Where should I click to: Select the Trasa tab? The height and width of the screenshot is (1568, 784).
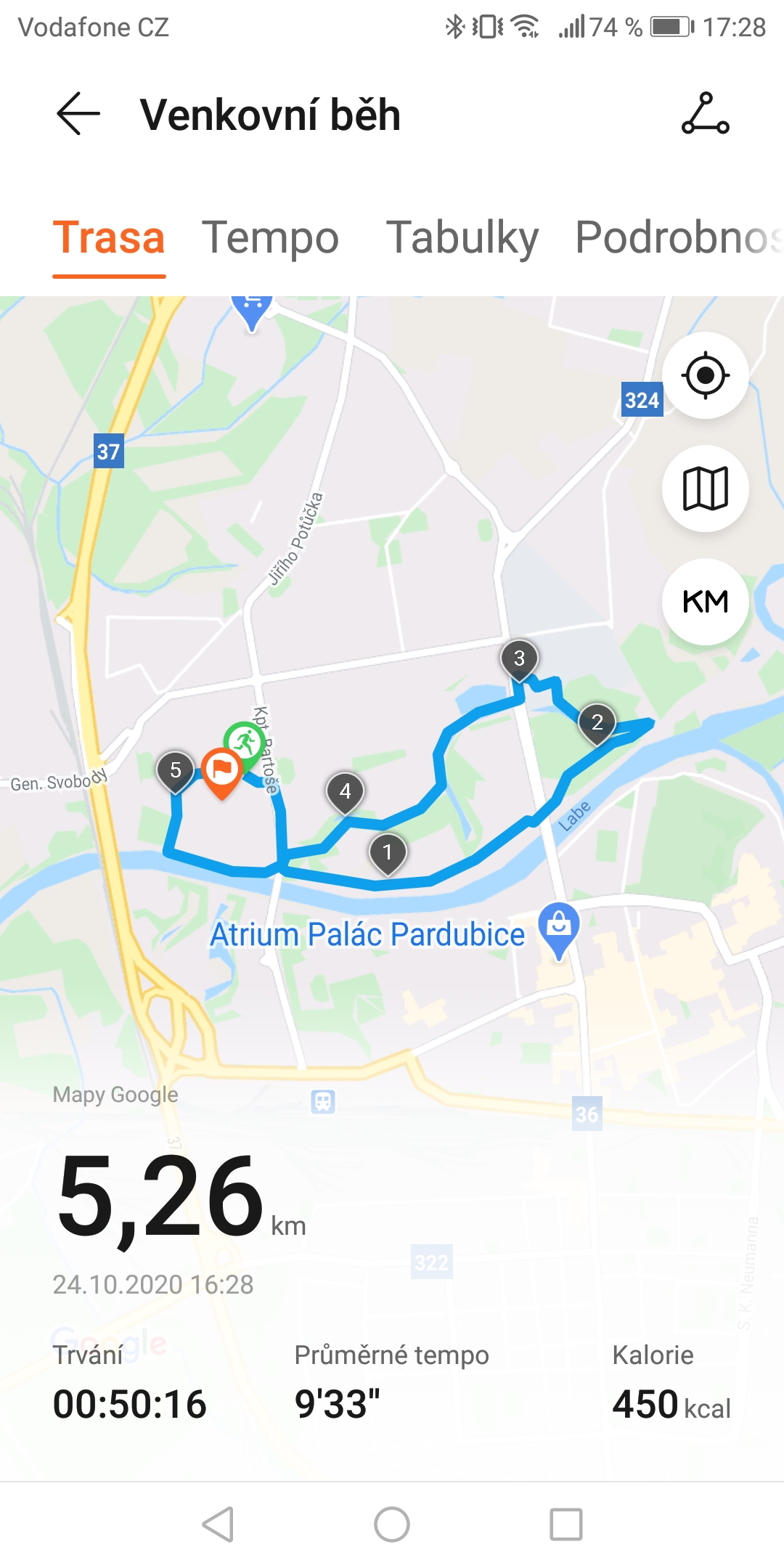[109, 237]
